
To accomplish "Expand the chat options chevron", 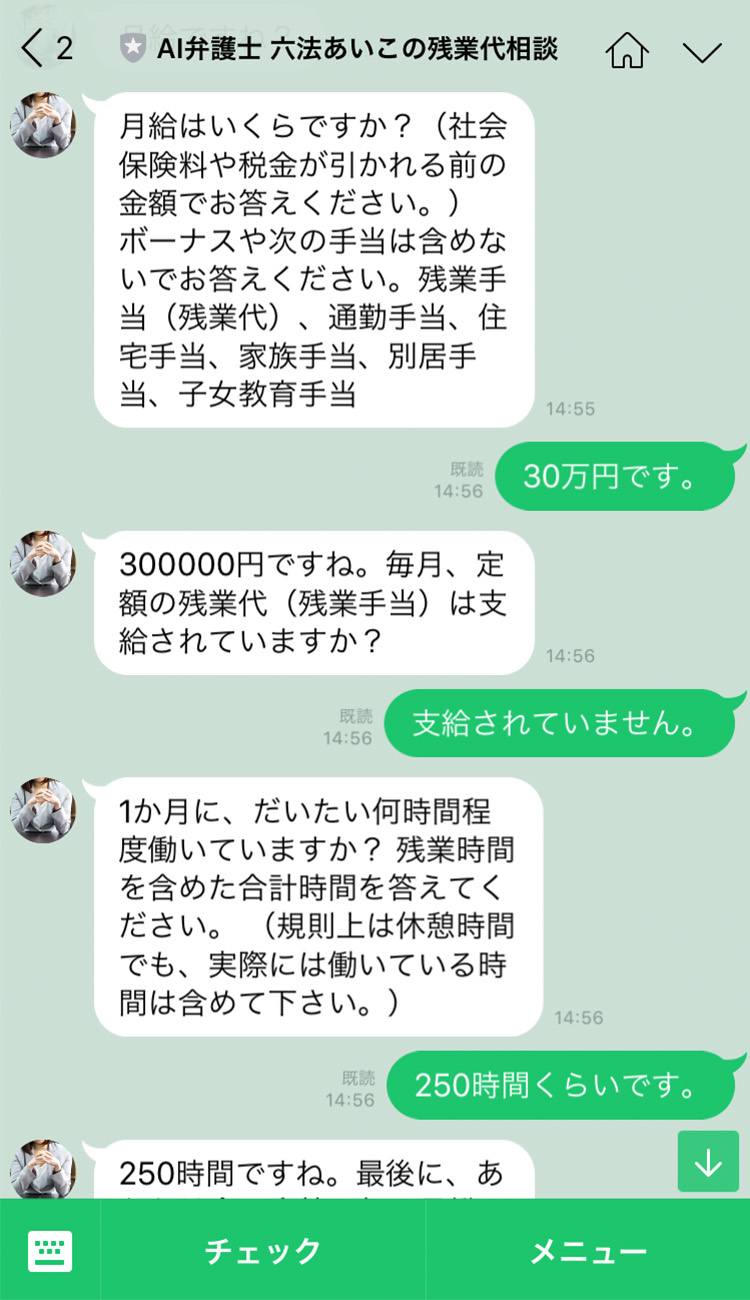I will pyautogui.click(x=701, y=51).
